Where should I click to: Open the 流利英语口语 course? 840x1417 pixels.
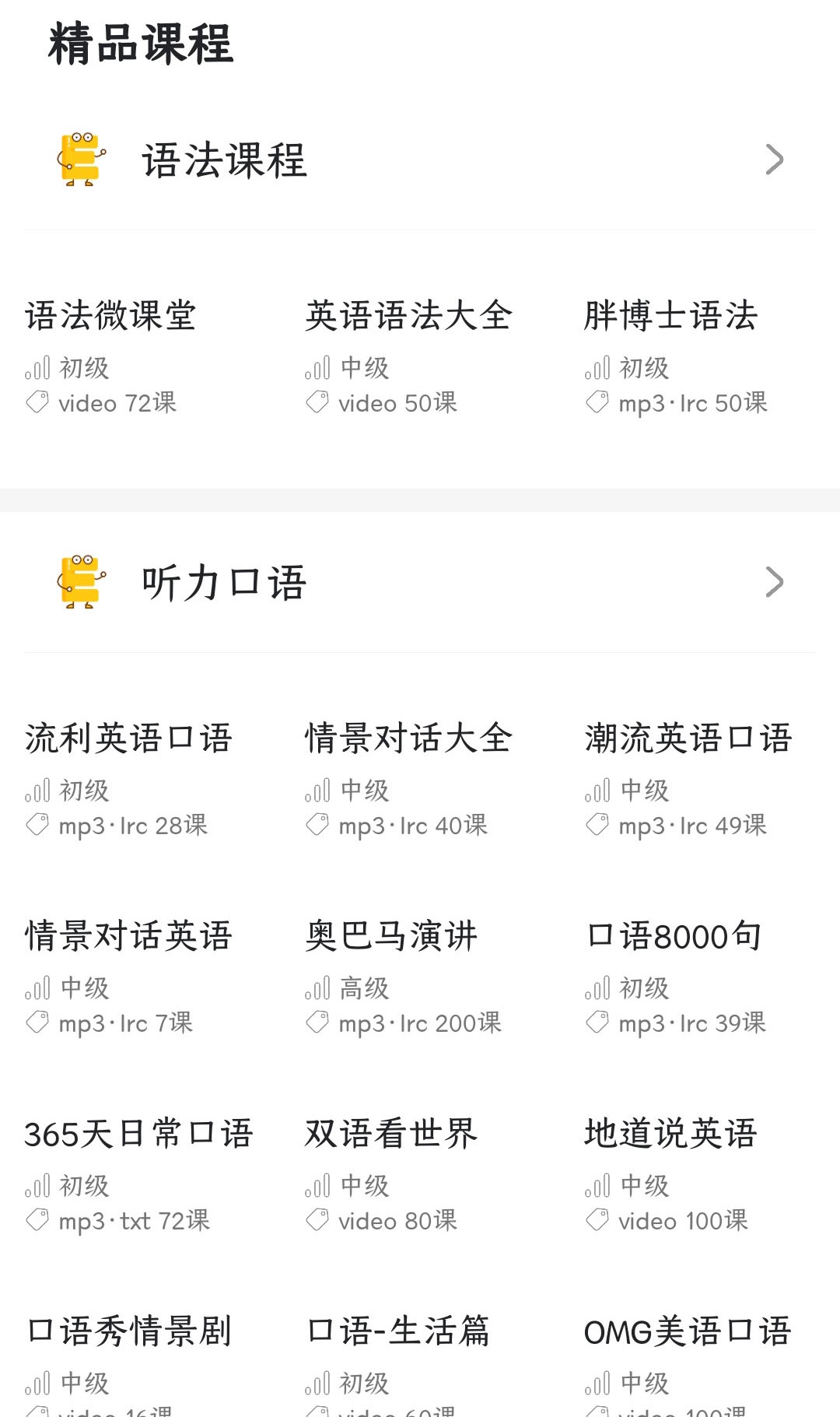pyautogui.click(x=128, y=738)
